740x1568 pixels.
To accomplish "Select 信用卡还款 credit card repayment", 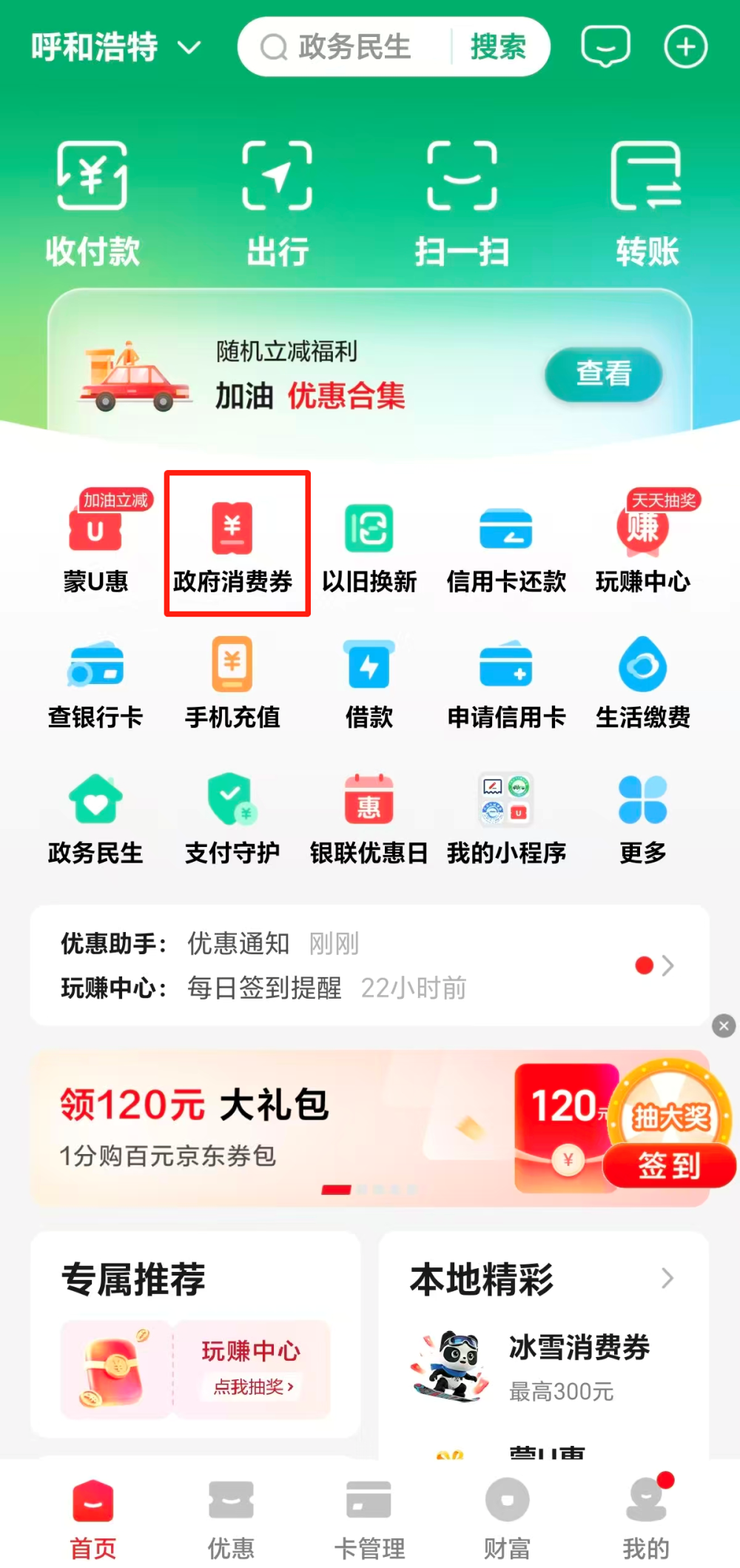I will pyautogui.click(x=506, y=540).
